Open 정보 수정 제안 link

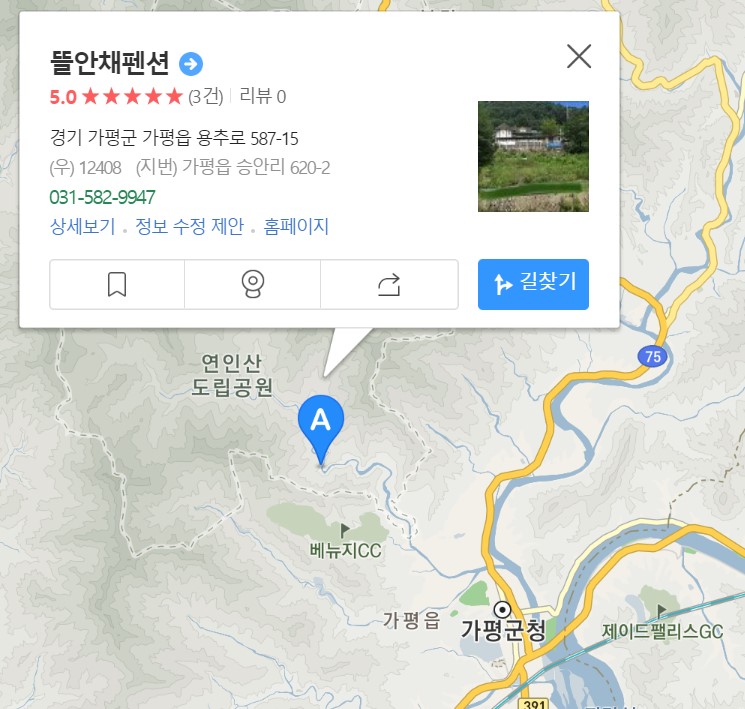tap(189, 227)
